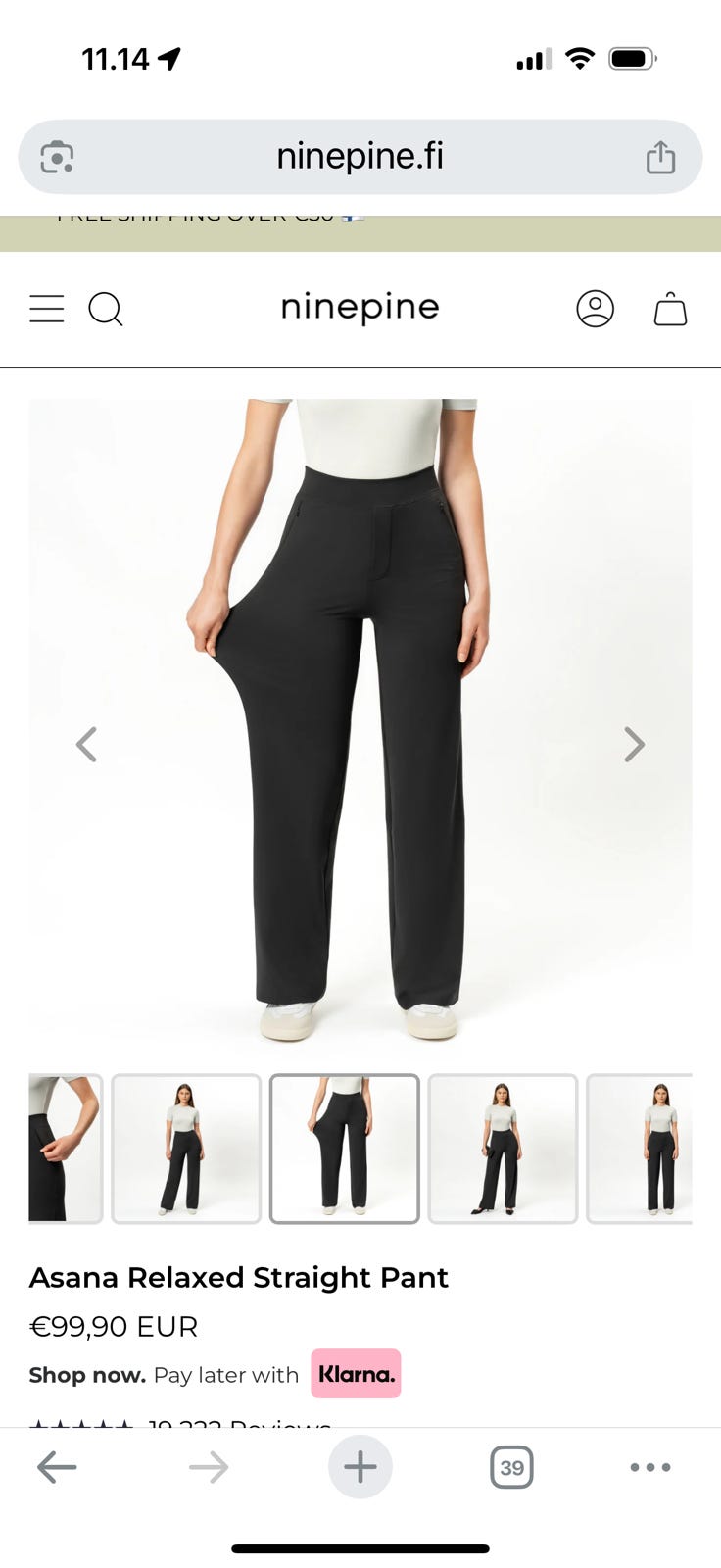Image resolution: width=721 pixels, height=1568 pixels.
Task: Open Google Lens camera search icon
Action: (x=57, y=157)
